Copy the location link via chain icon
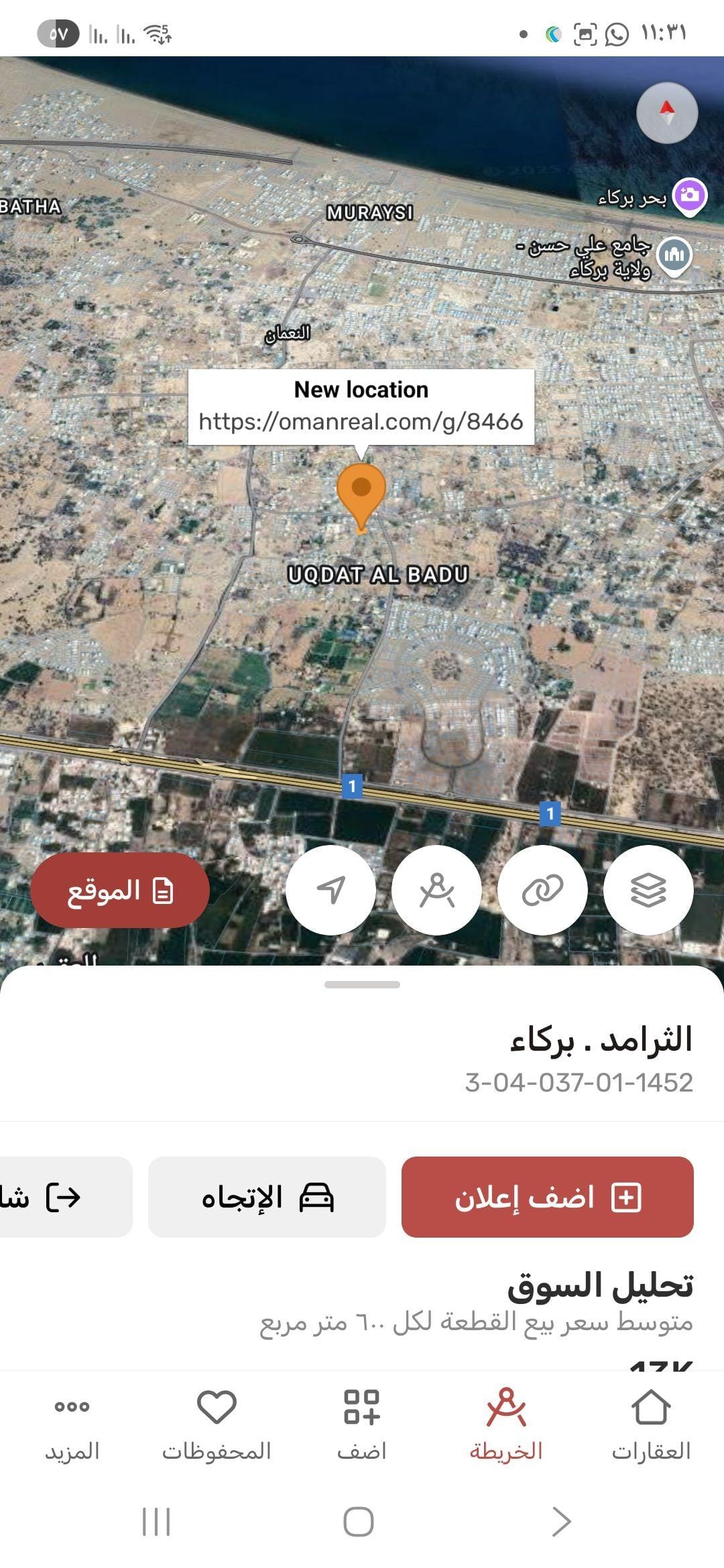 click(542, 890)
